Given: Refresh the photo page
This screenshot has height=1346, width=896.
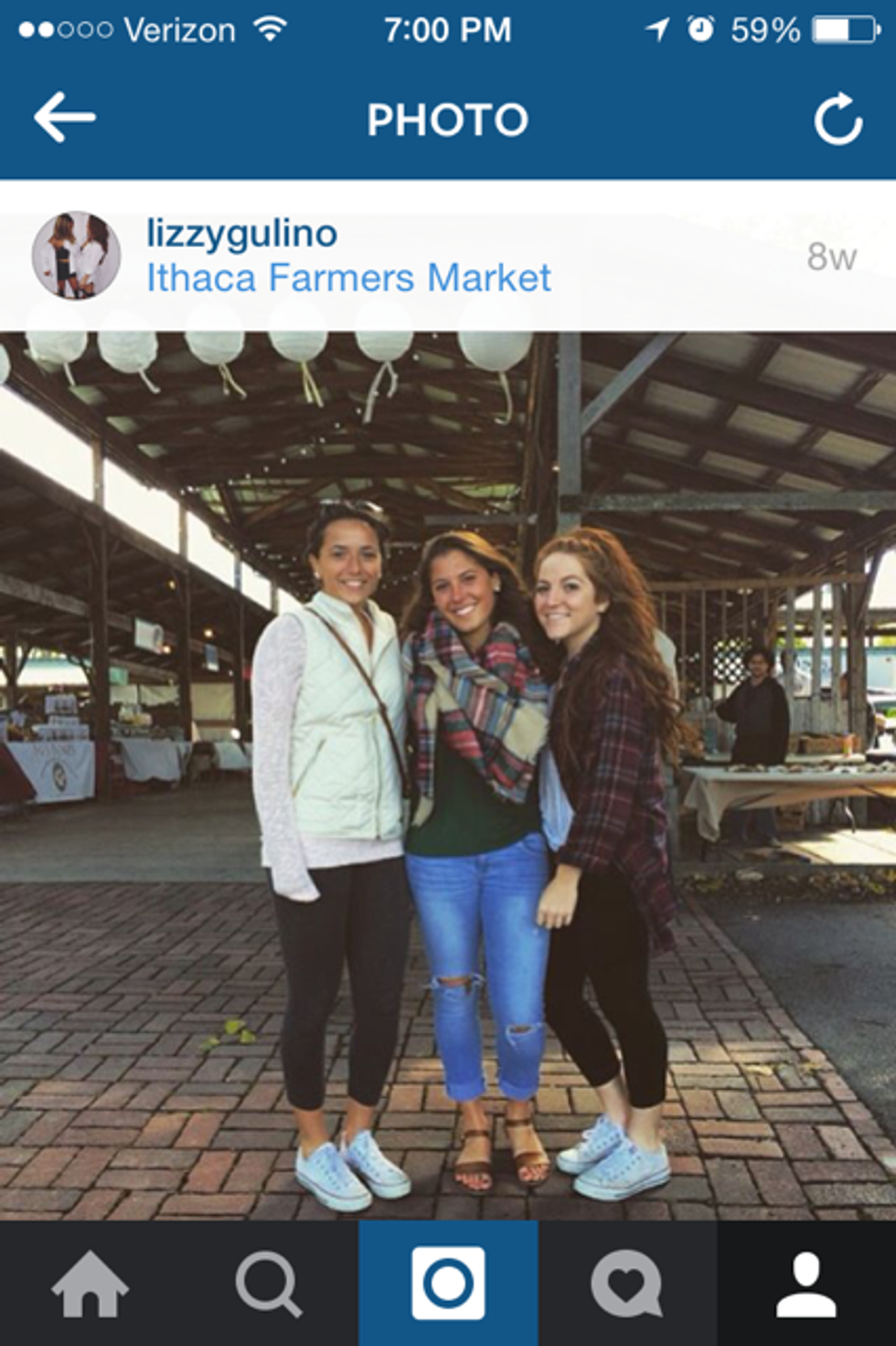Looking at the screenshot, I should [837, 119].
